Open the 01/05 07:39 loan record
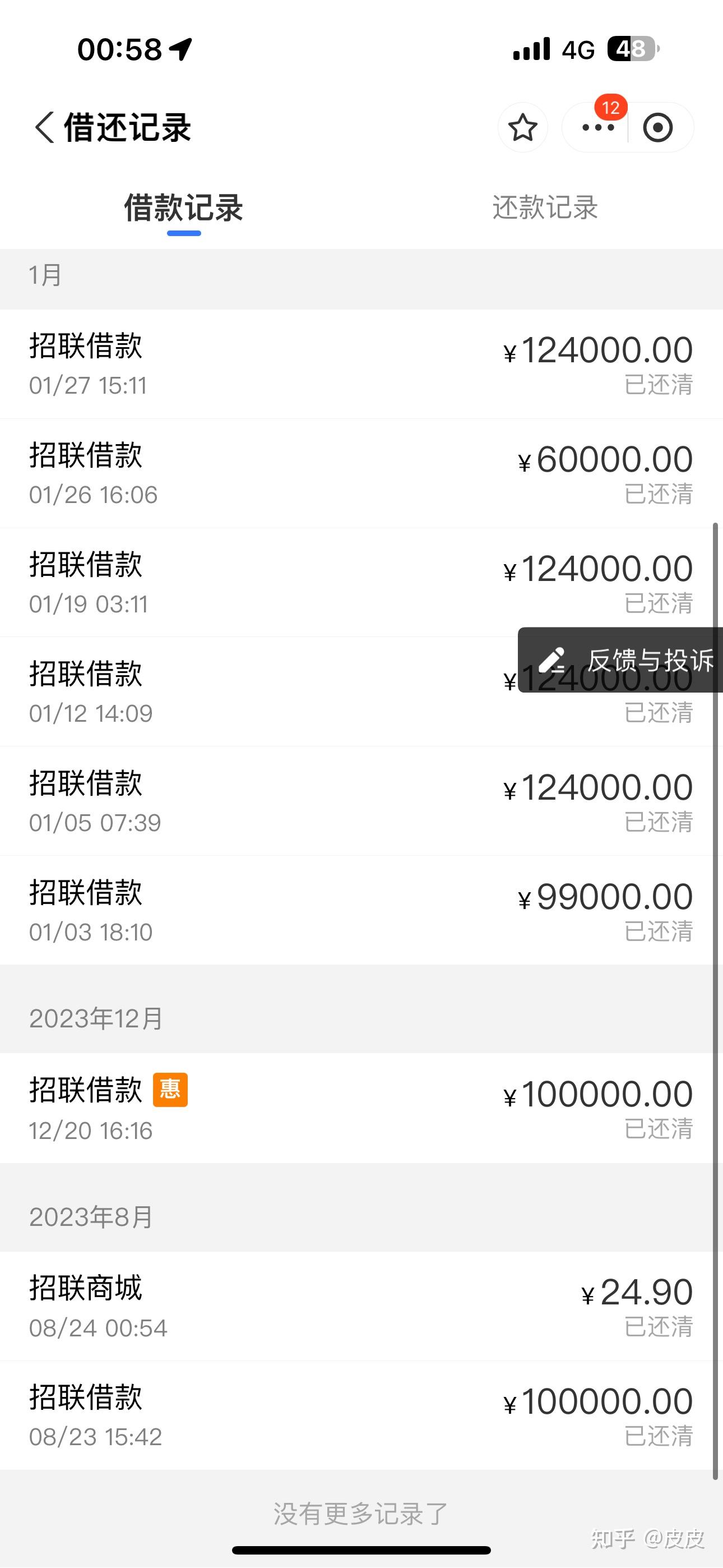 (x=361, y=801)
